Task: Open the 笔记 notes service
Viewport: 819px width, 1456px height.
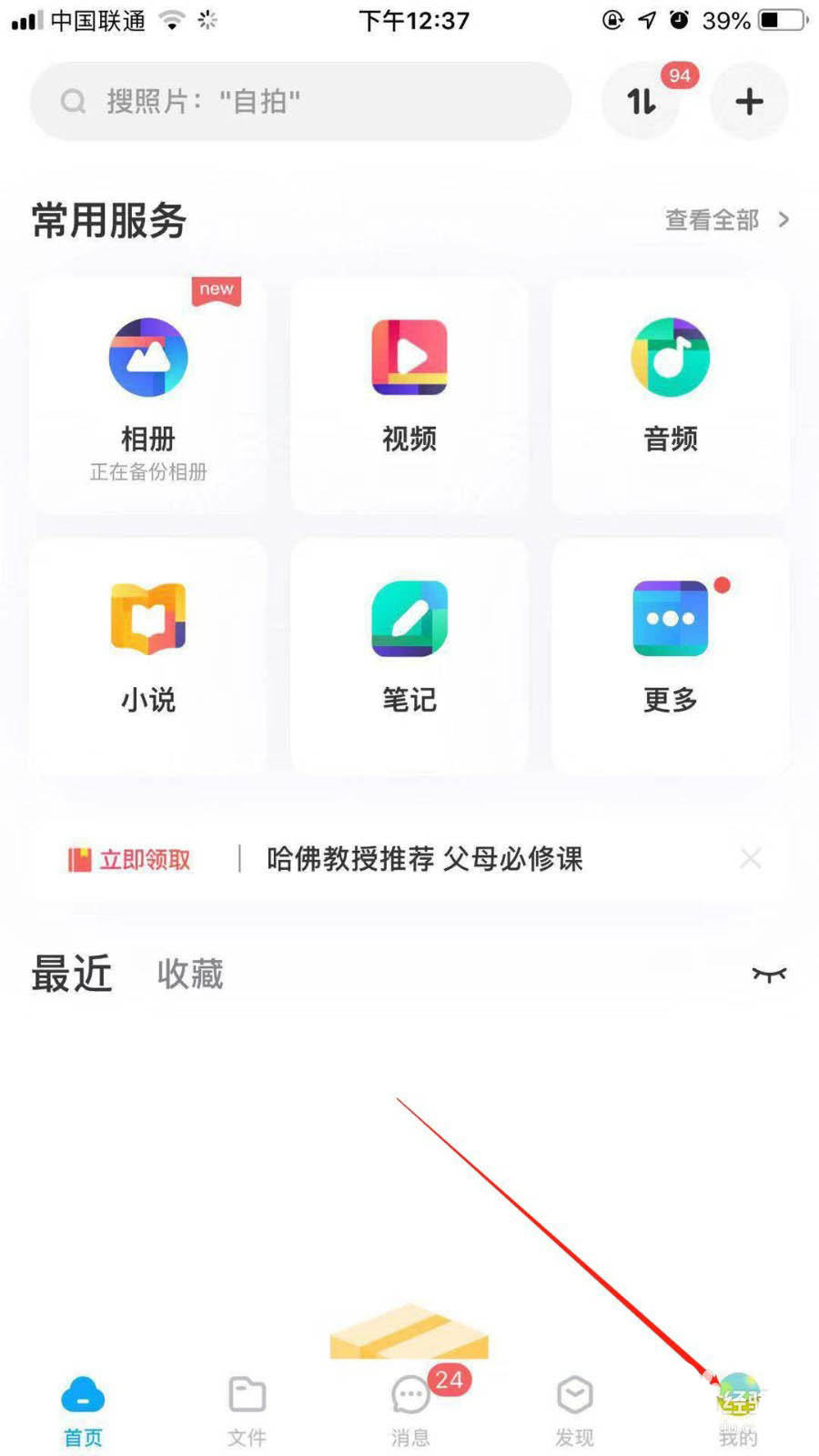Action: click(409, 655)
